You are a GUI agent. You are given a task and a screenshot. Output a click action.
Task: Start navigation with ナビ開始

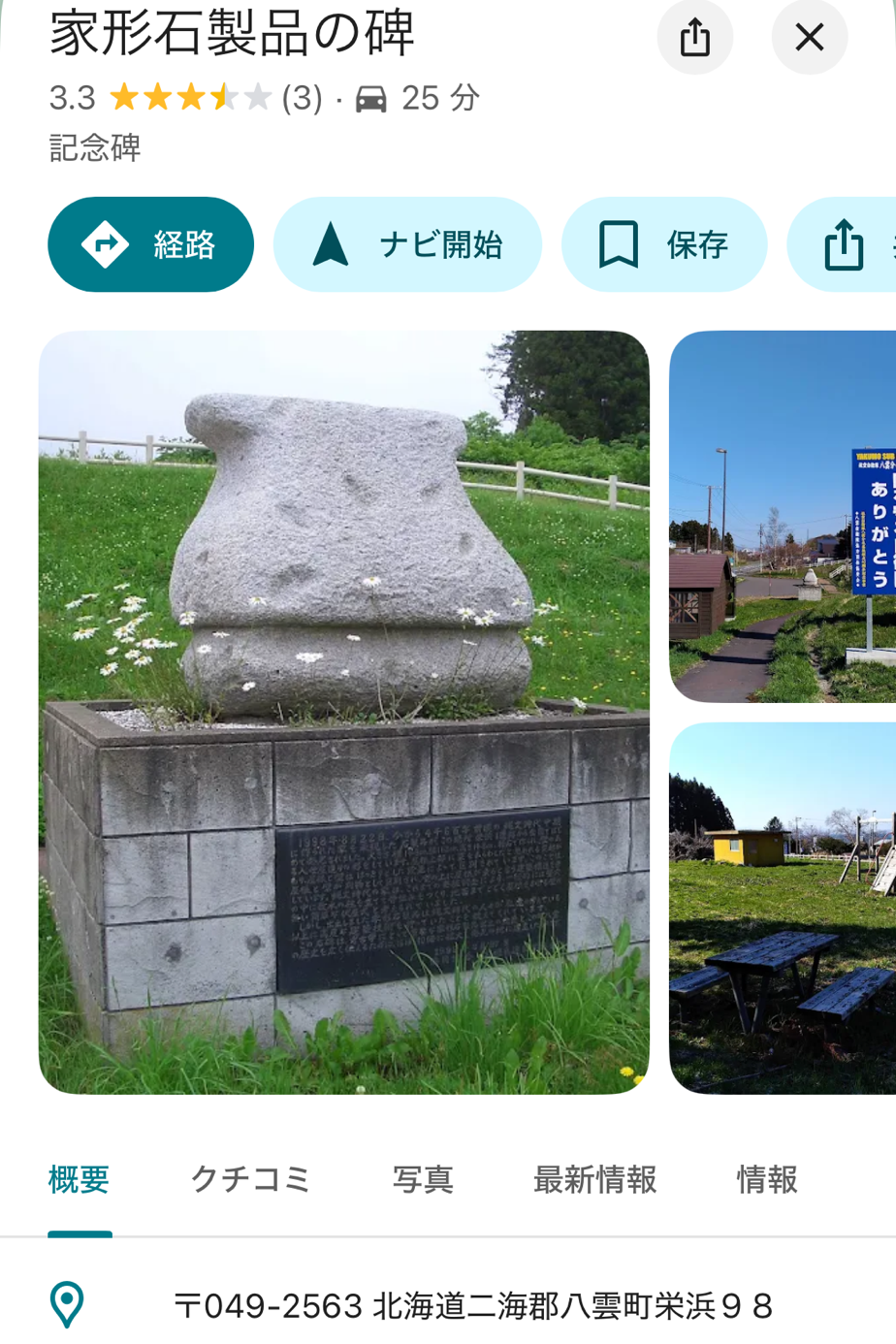coord(407,244)
